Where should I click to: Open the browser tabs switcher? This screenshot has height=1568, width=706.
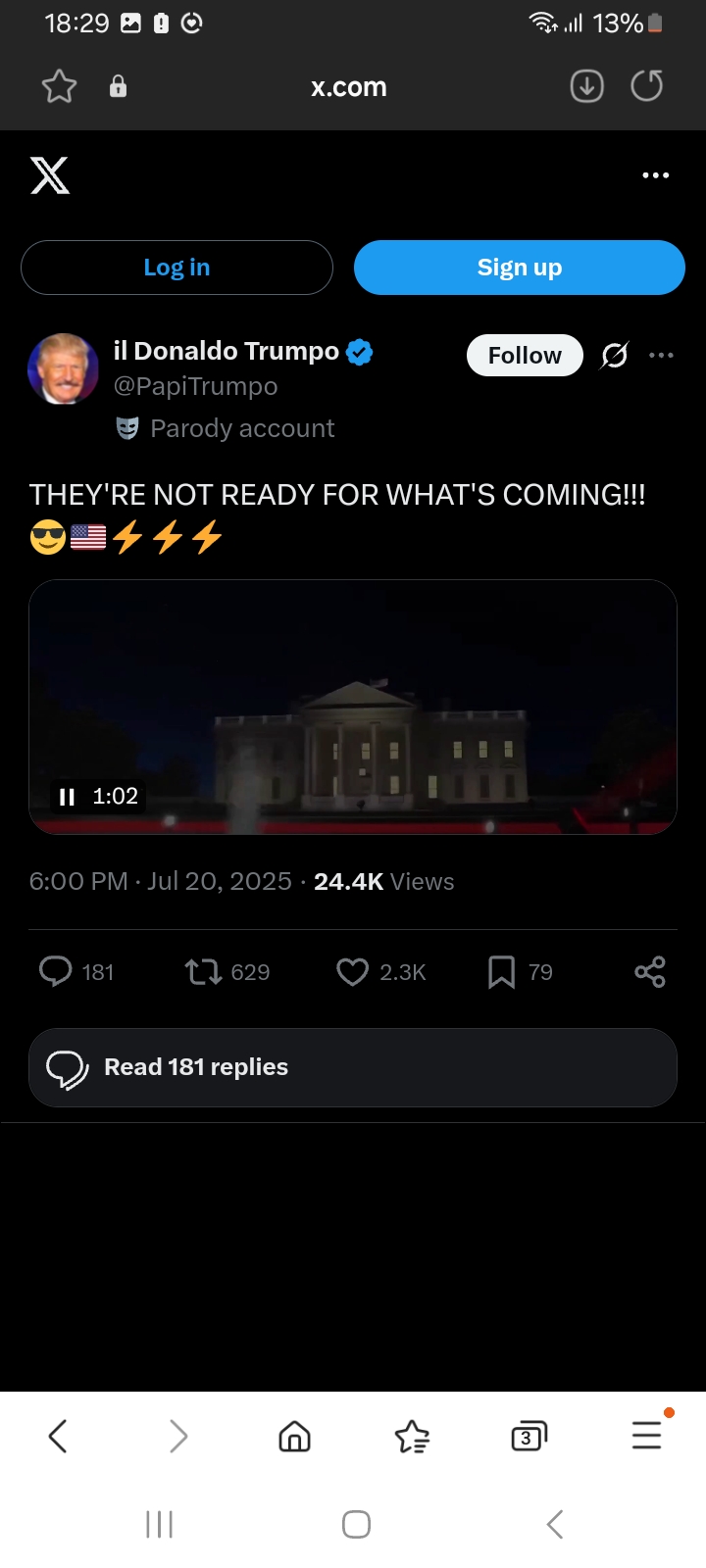click(x=529, y=1437)
